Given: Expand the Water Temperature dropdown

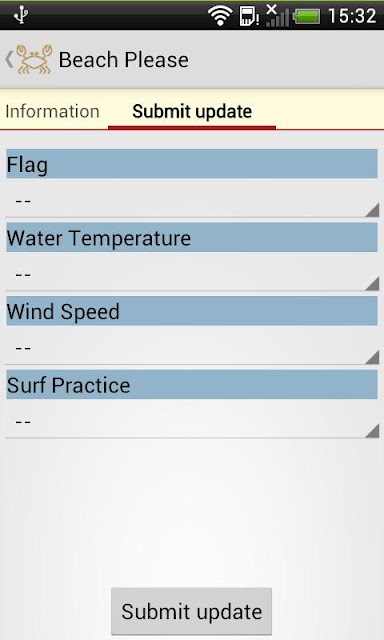Looking at the screenshot, I should (192, 274).
